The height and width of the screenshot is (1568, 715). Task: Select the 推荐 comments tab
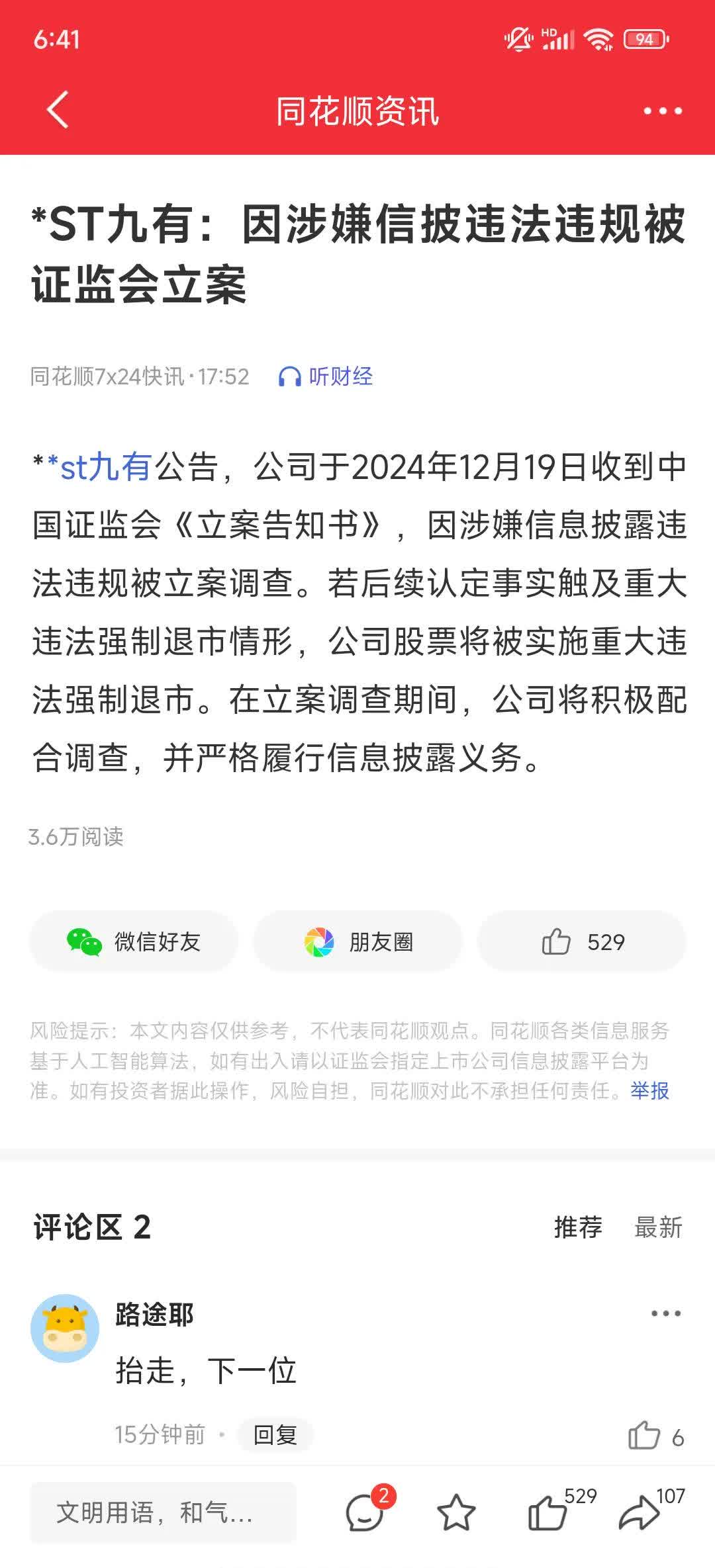tap(577, 1227)
